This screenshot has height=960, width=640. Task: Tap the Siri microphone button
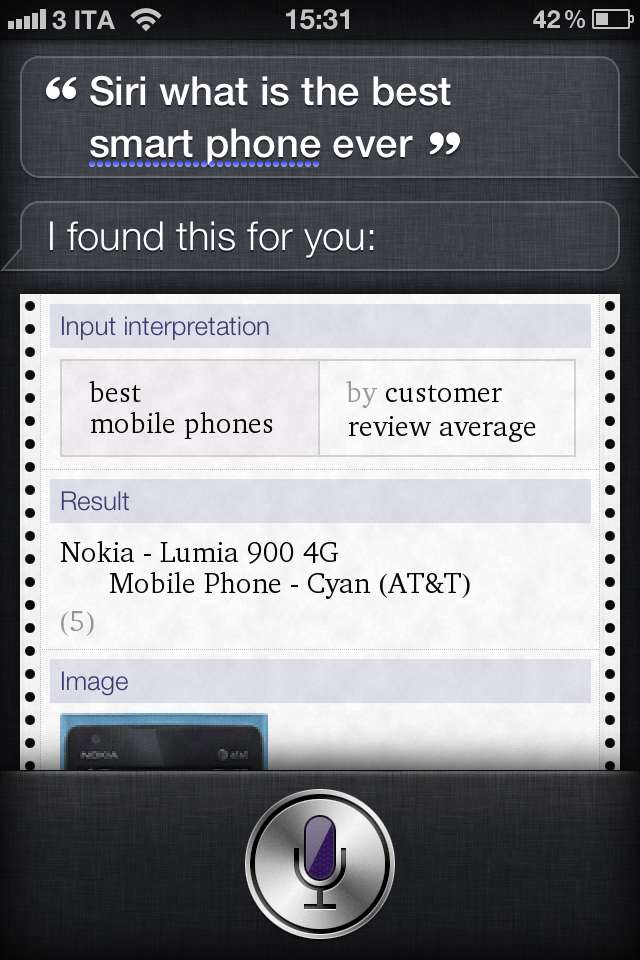320,862
